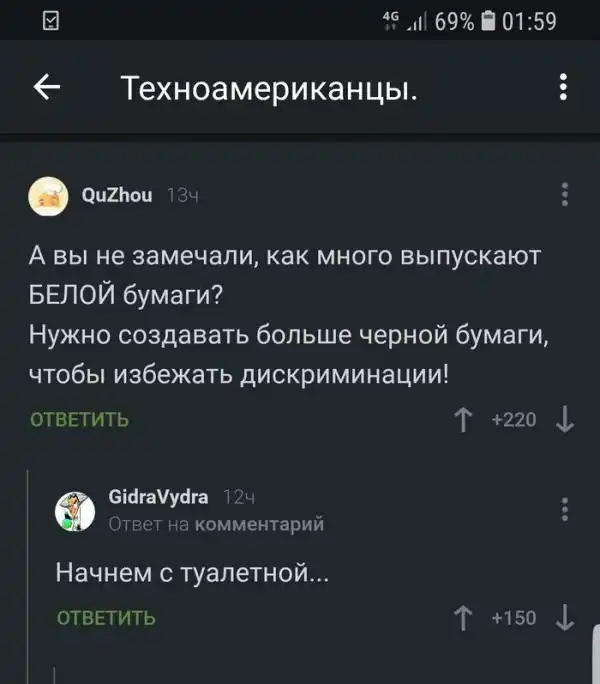Open QuZhou's profile avatar
The image size is (600, 684).
tap(45, 196)
